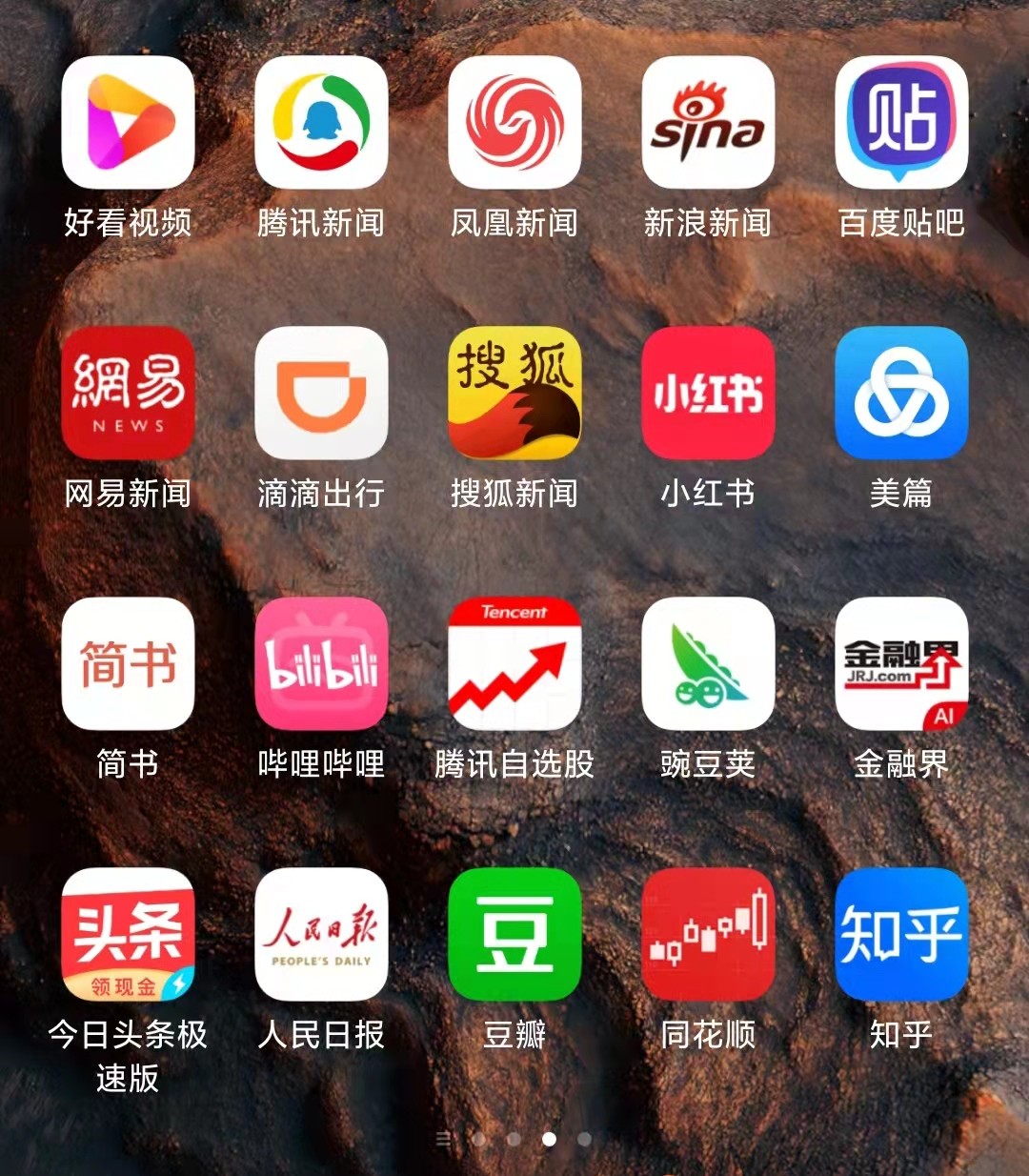Open 凤凰新闻 app
Viewport: 1029px width, 1176px height.
pos(514,123)
